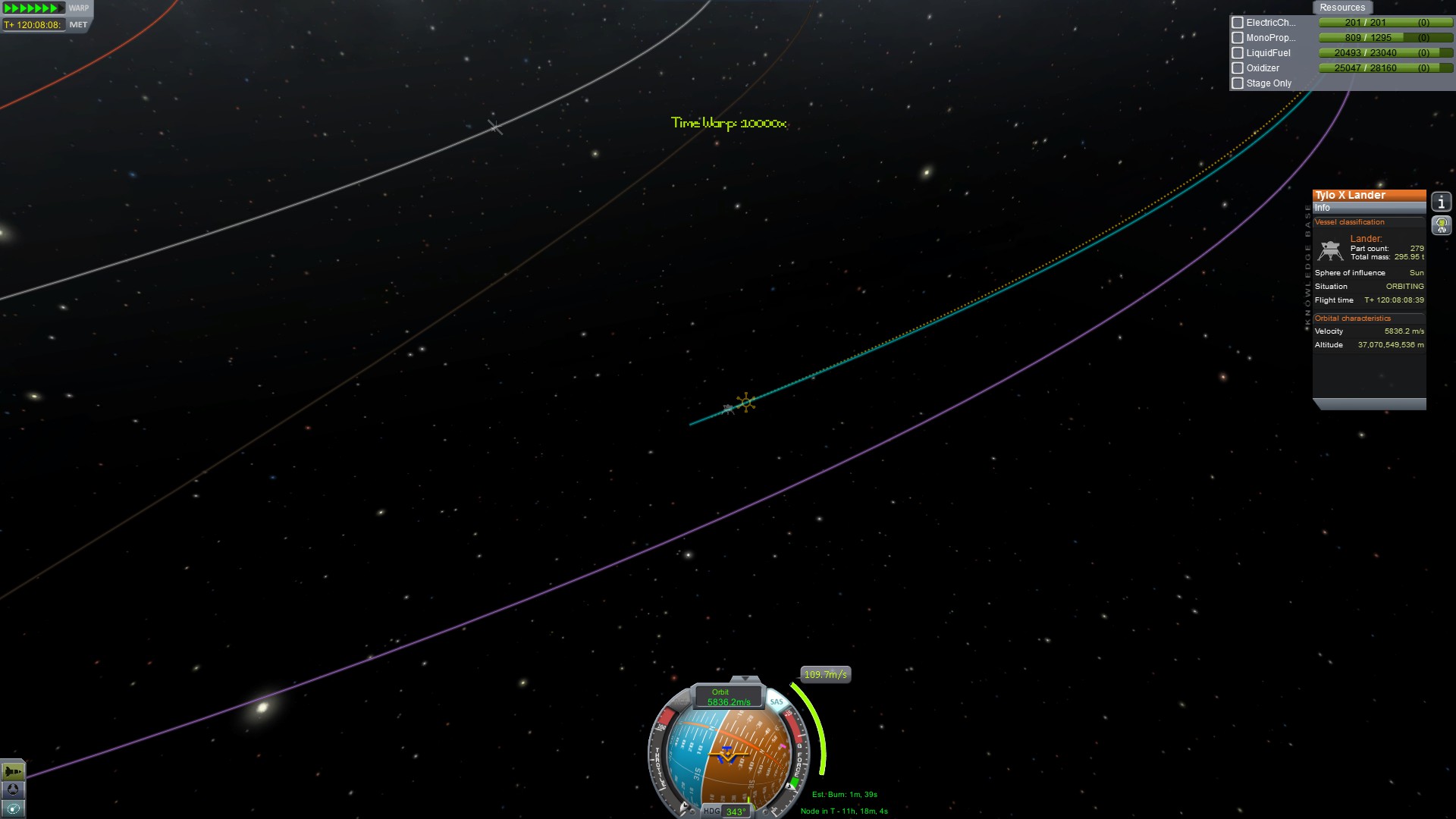Viewport: 1456px width, 819px height.
Task: Select the orange maneuver node on orbit
Action: pos(746,403)
